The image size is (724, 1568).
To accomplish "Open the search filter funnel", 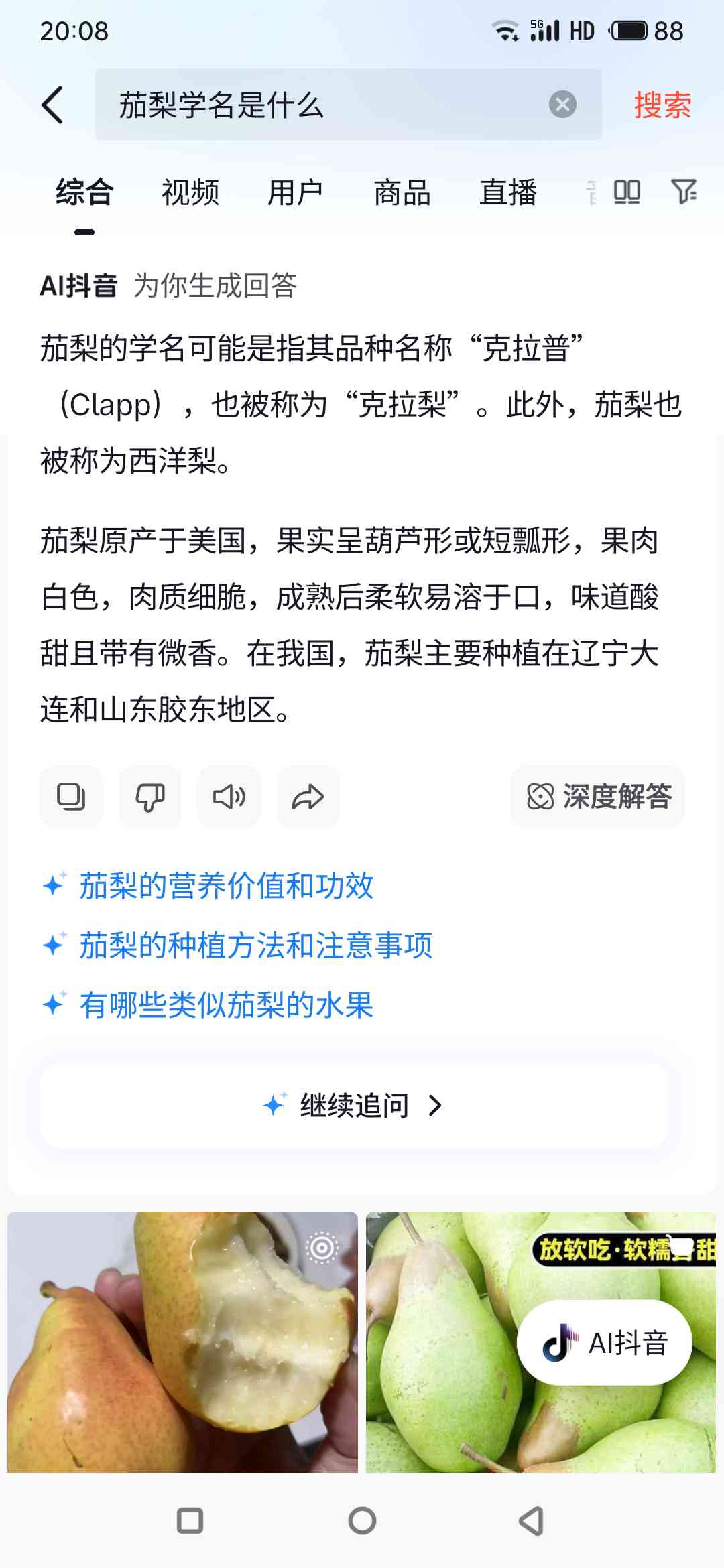I will [684, 192].
